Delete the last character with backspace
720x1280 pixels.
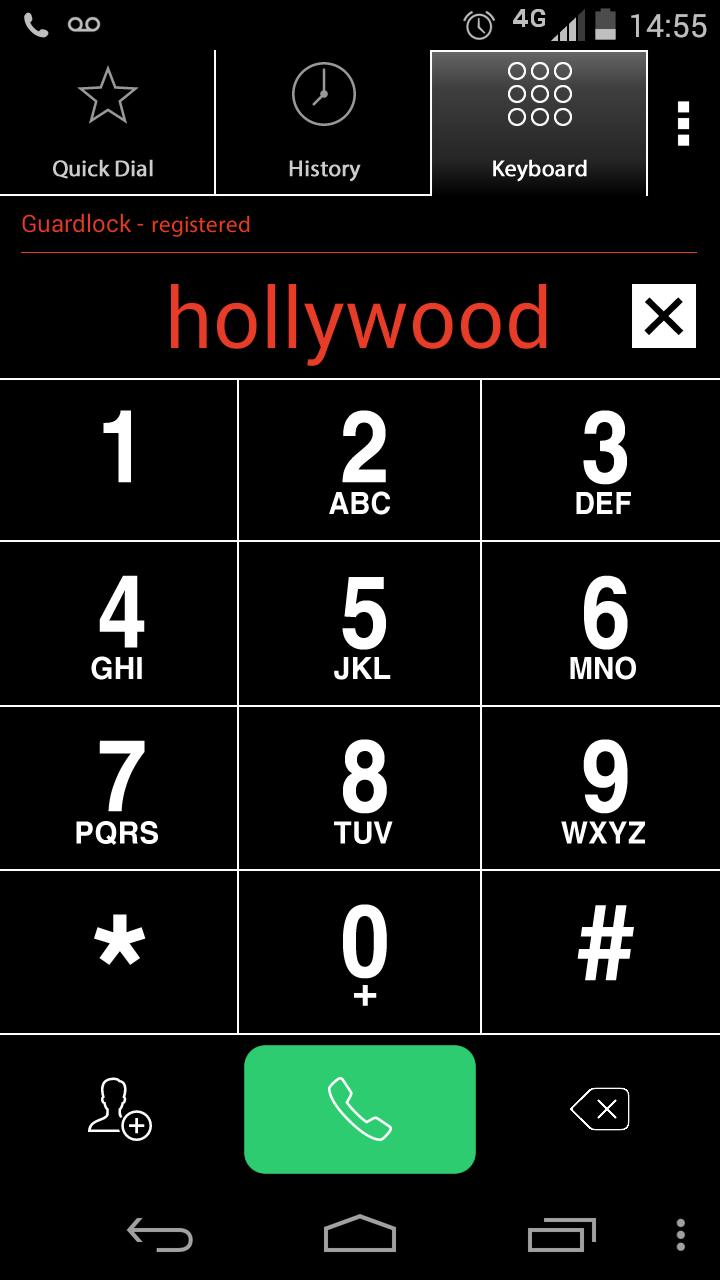click(x=600, y=1108)
